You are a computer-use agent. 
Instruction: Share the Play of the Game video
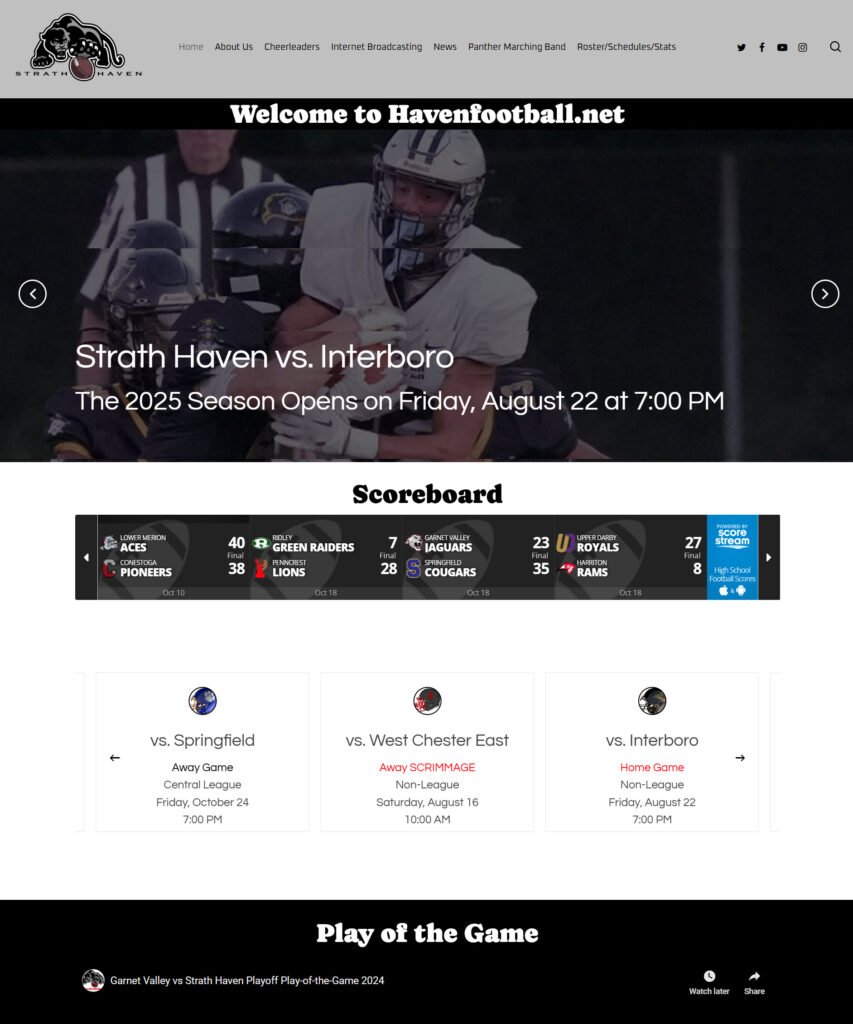754,982
